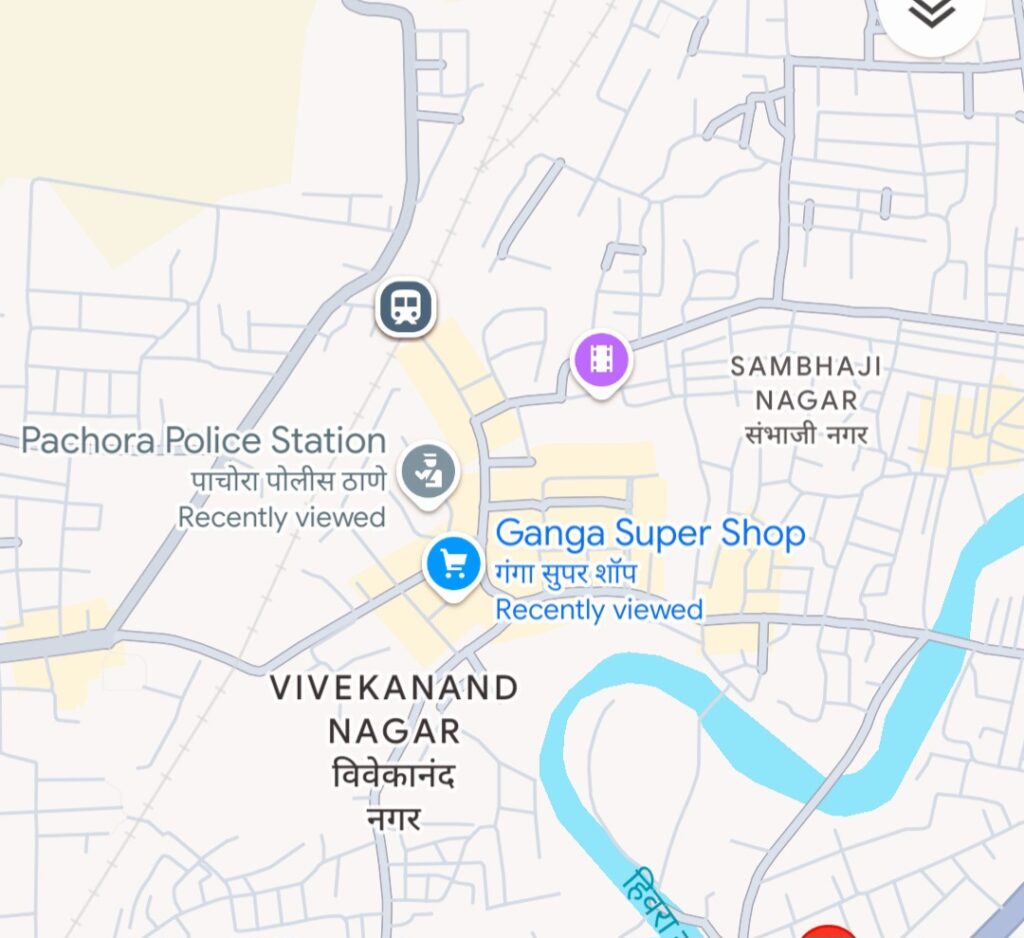Tap the purple movie theater pin
Image resolution: width=1024 pixels, height=938 pixels.
point(600,360)
